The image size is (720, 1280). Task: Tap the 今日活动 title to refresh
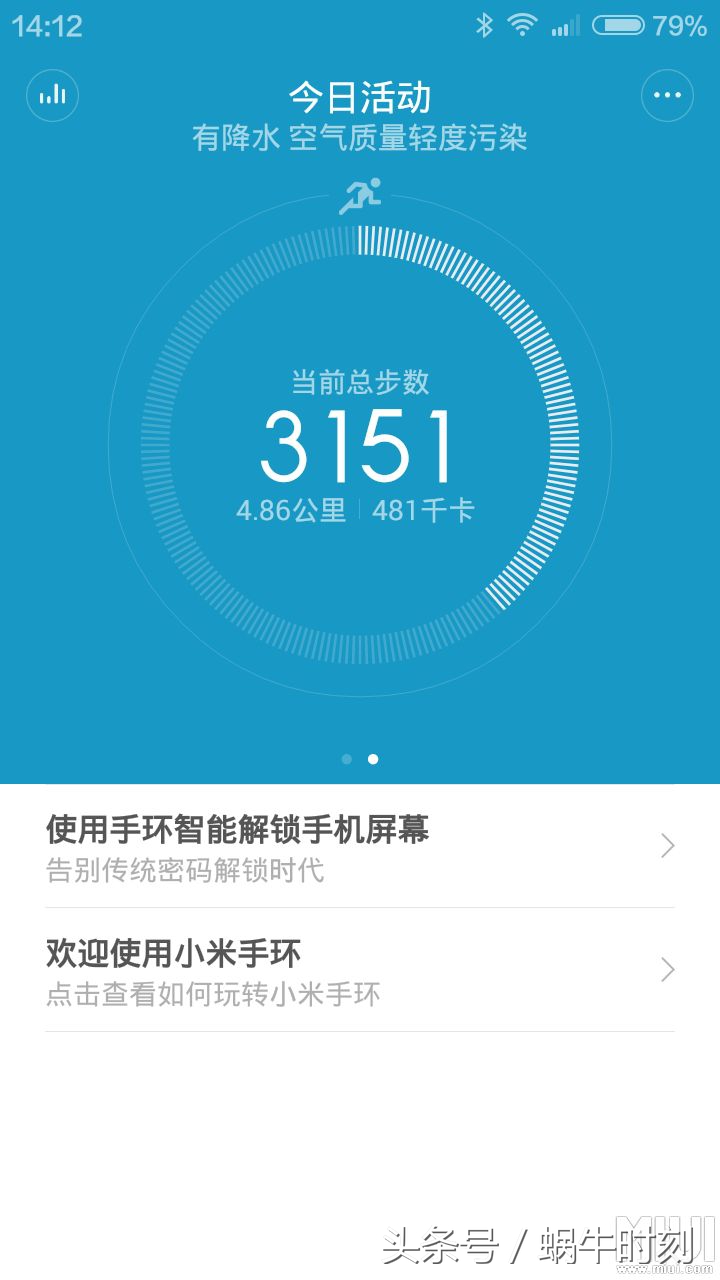coord(360,97)
